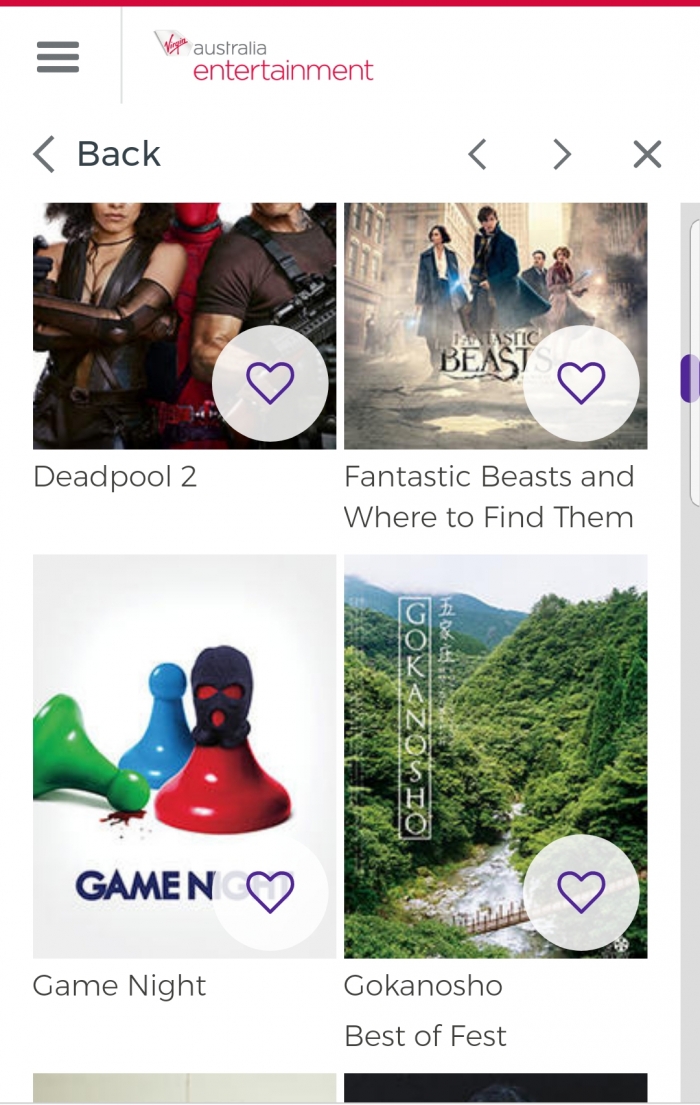The height and width of the screenshot is (1105, 700).
Task: Favorite Deadpool 2 with the heart icon
Action: pos(270,383)
